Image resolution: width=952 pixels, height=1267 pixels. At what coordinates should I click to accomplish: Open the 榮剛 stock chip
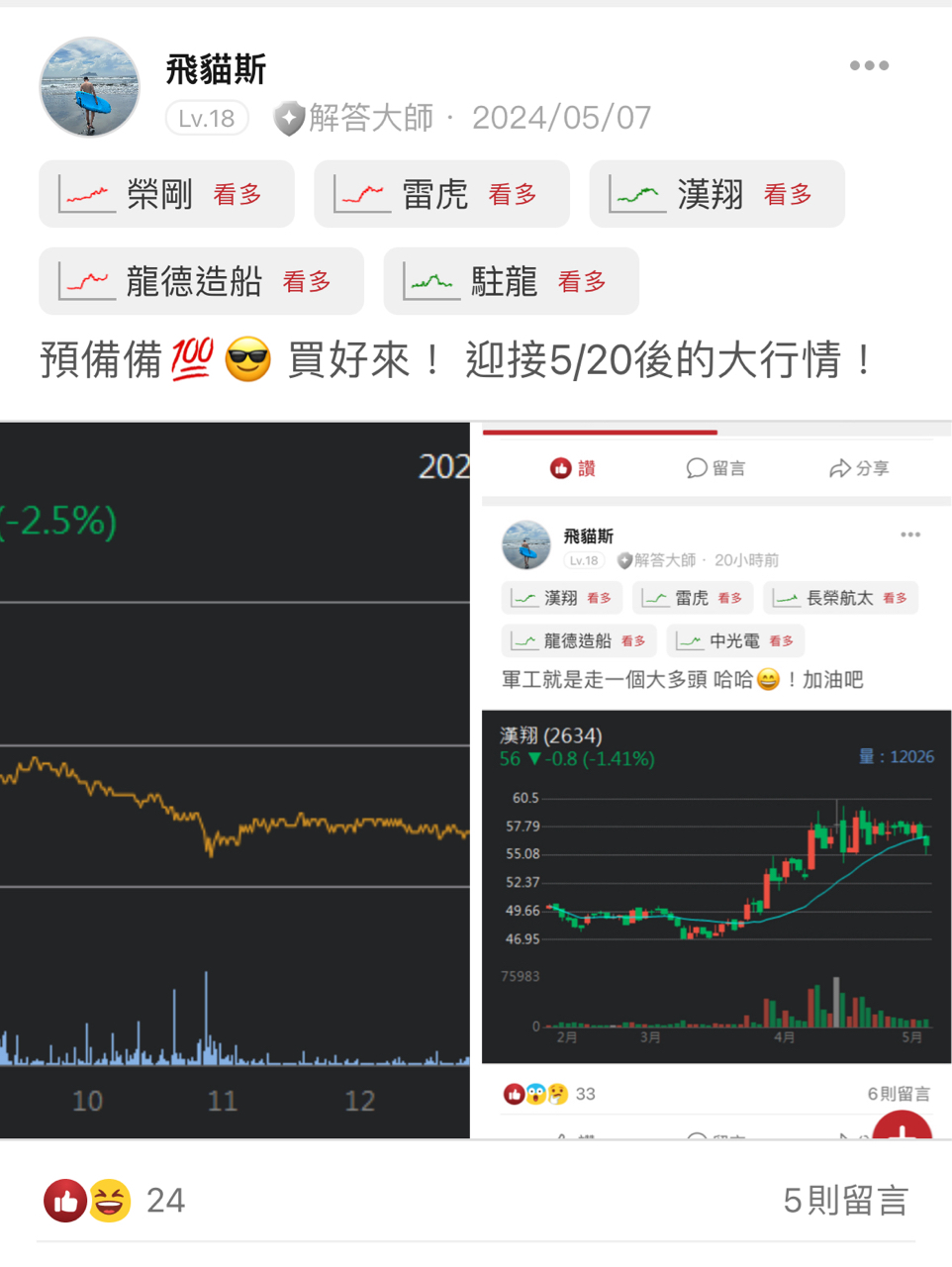point(166,194)
